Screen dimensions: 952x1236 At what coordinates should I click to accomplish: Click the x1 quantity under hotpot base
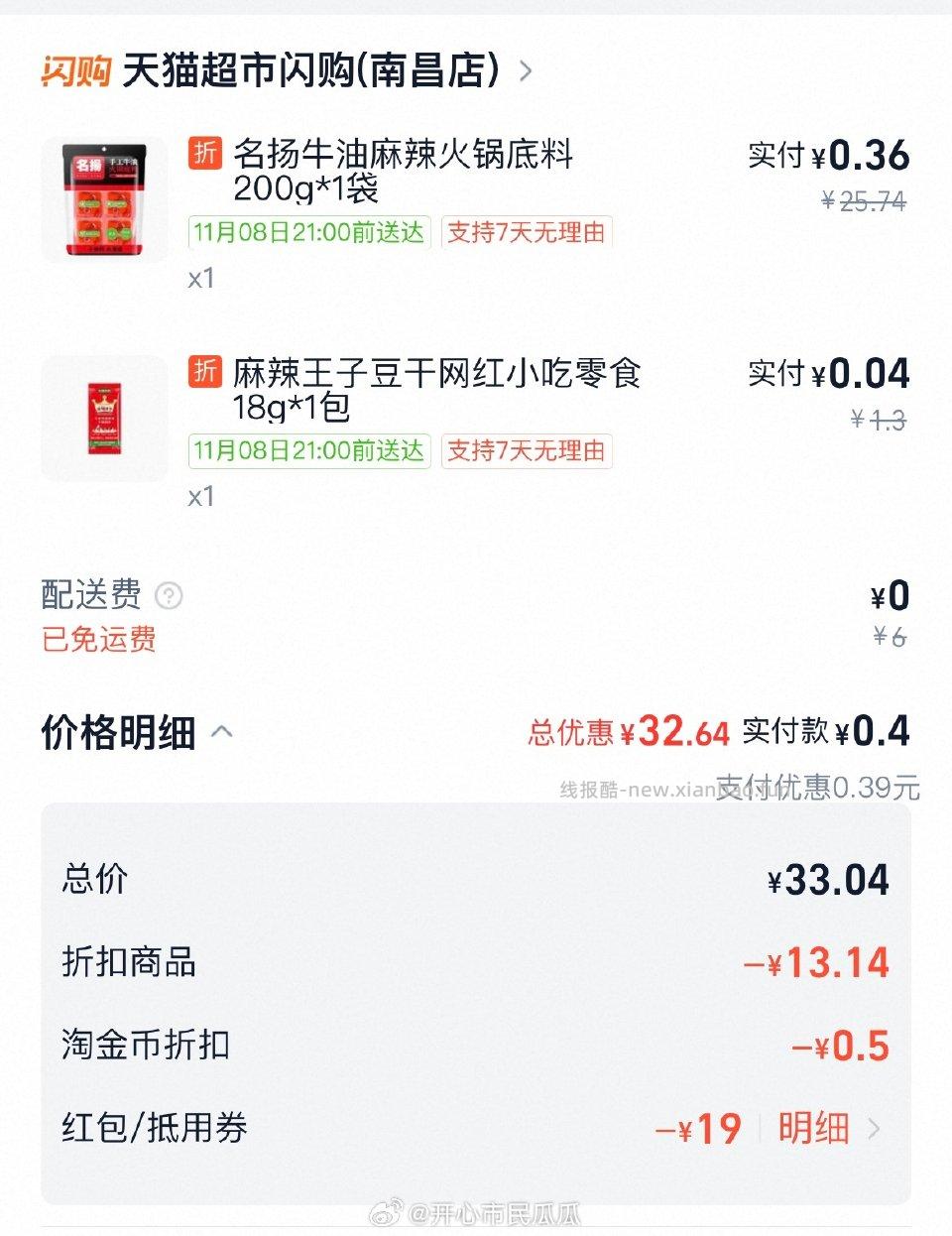199,279
